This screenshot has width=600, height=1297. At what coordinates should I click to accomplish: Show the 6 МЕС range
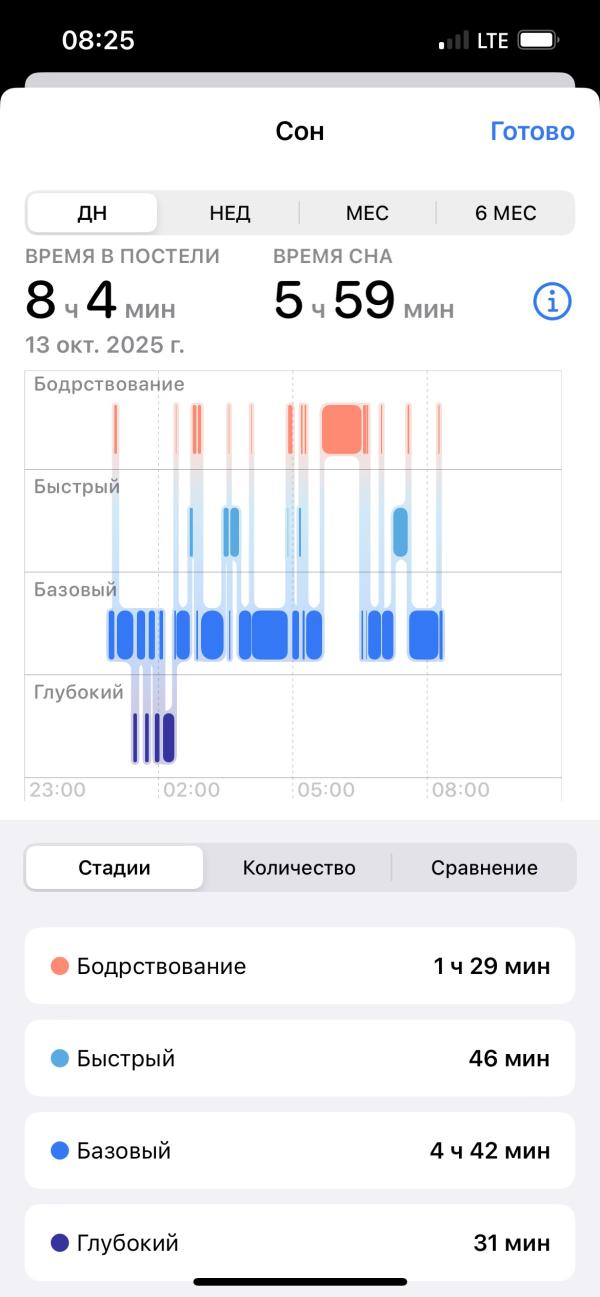[505, 213]
